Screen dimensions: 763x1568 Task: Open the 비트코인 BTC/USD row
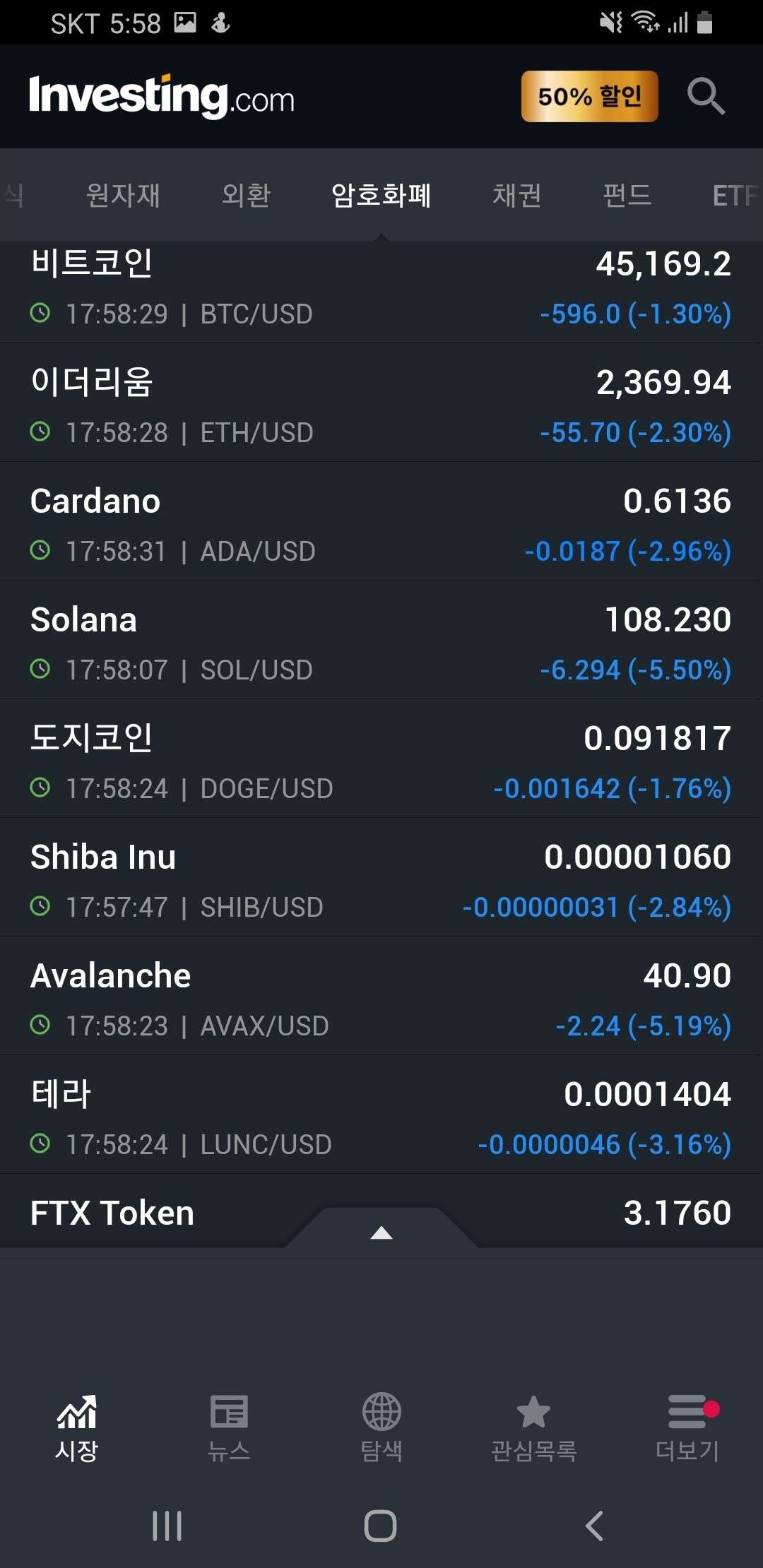click(x=381, y=290)
